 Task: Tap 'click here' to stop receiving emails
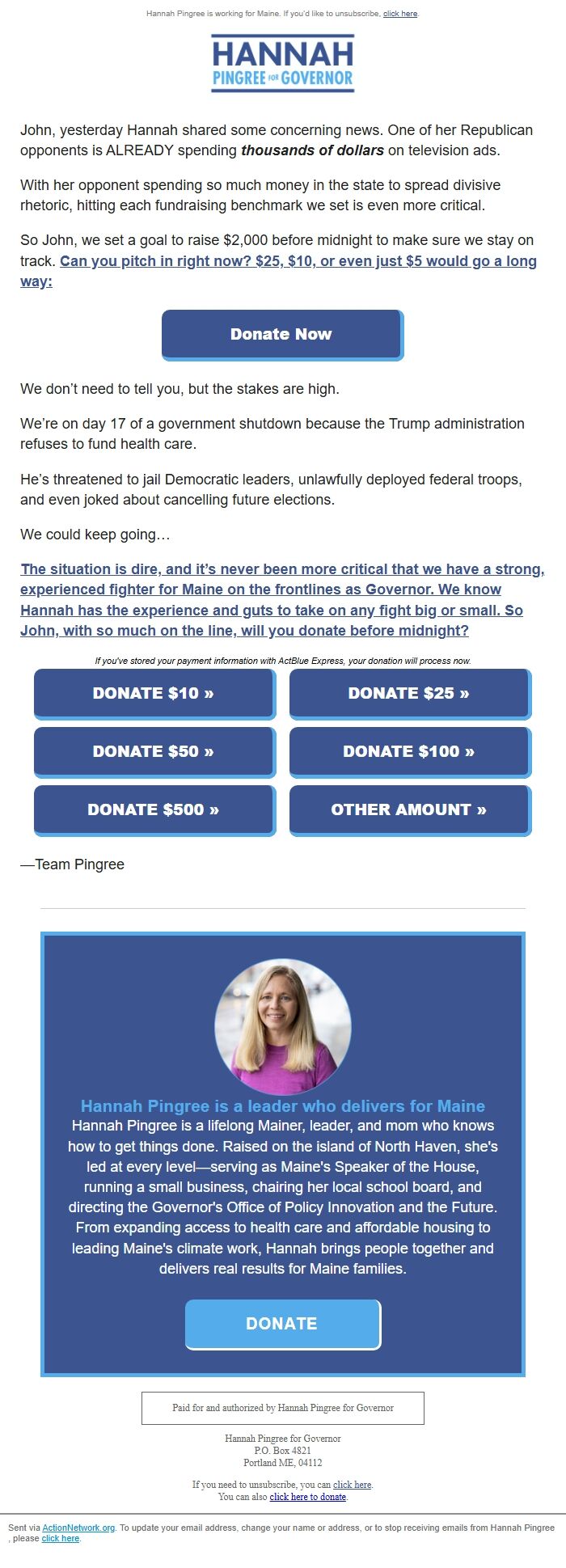pos(61,1538)
